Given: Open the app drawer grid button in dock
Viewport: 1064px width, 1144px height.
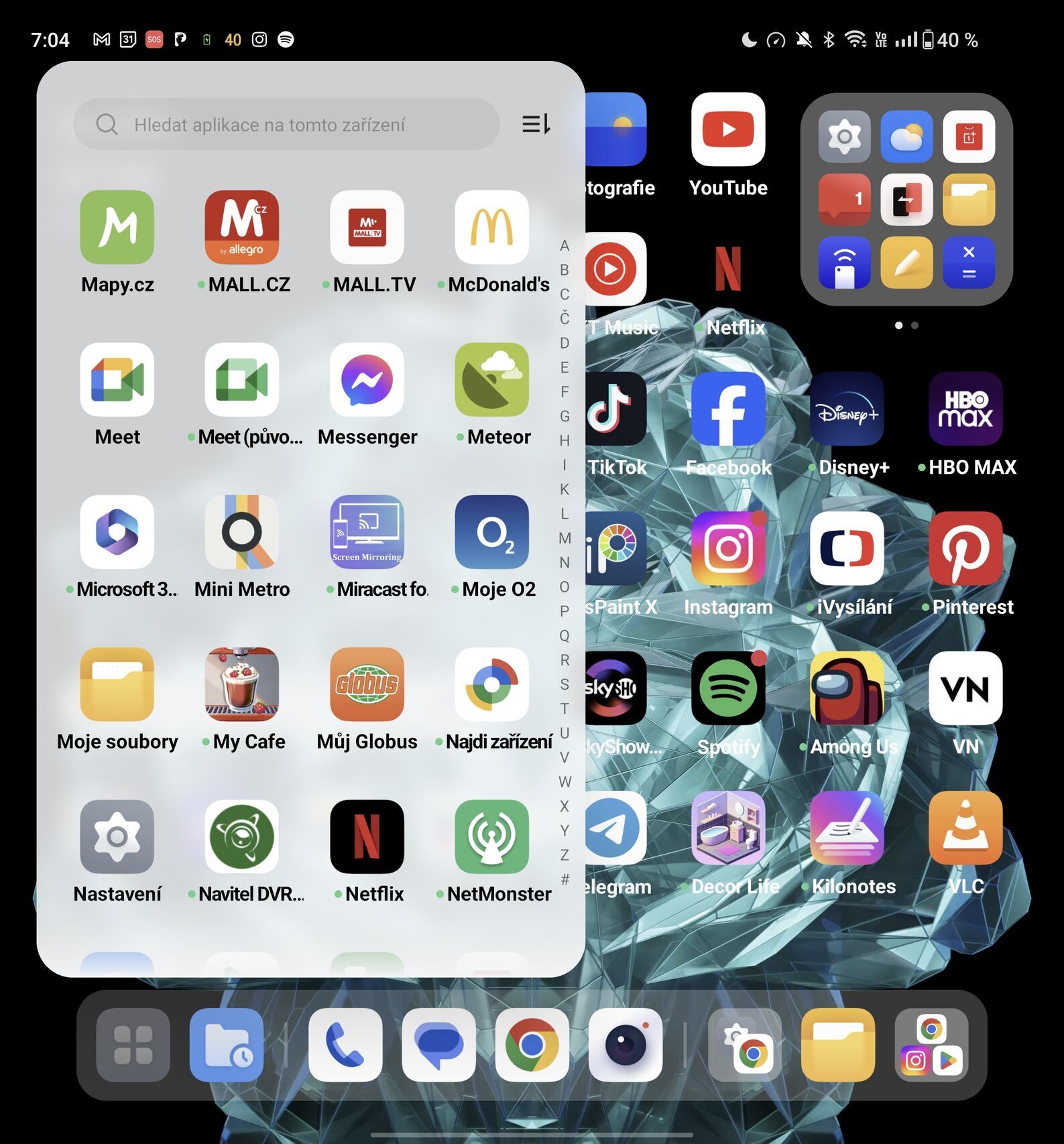Looking at the screenshot, I should pos(133,1045).
